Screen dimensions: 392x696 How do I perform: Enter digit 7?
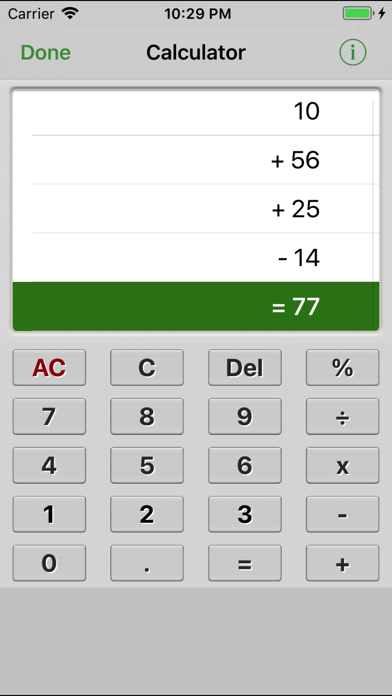click(x=49, y=416)
